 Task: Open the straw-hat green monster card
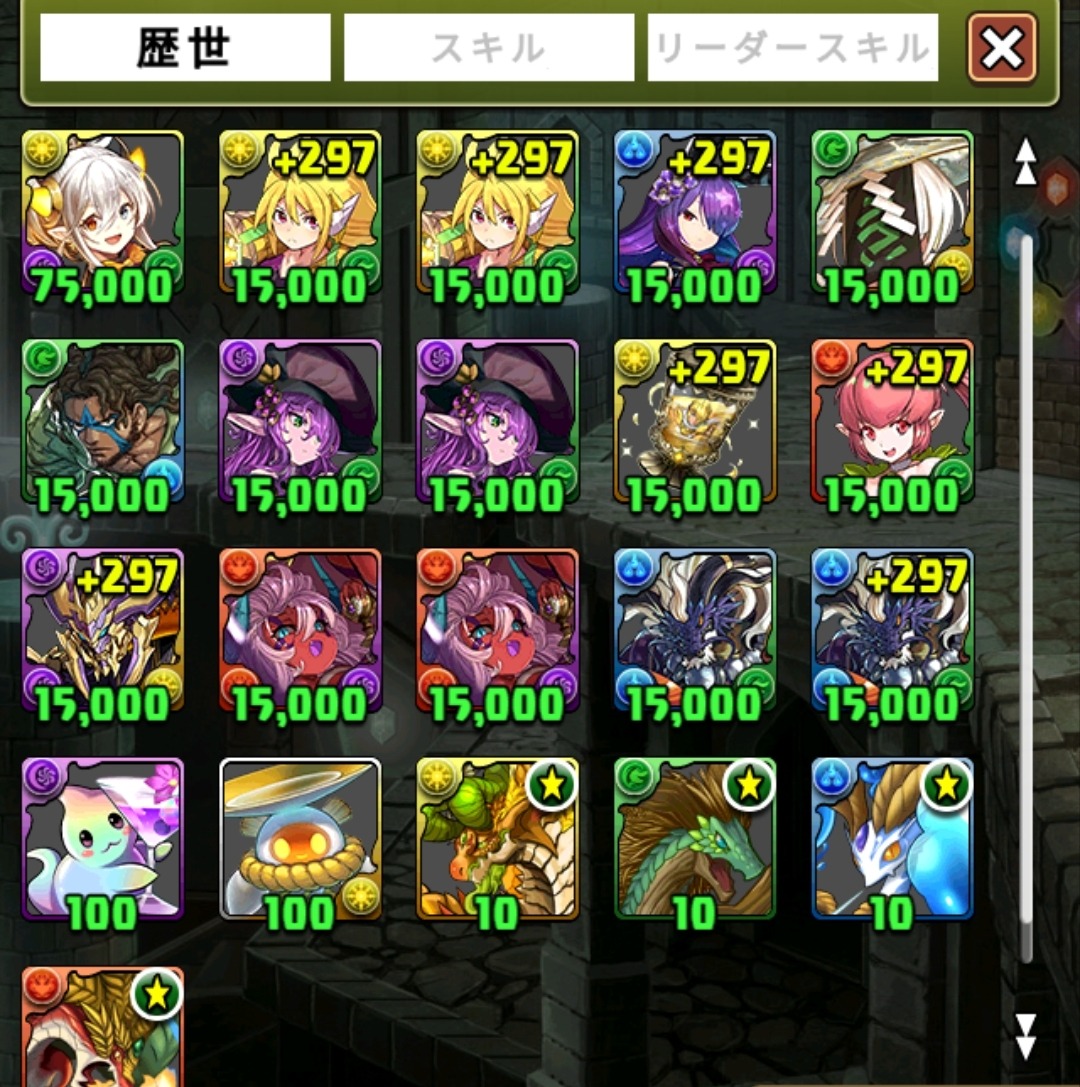(x=892, y=213)
